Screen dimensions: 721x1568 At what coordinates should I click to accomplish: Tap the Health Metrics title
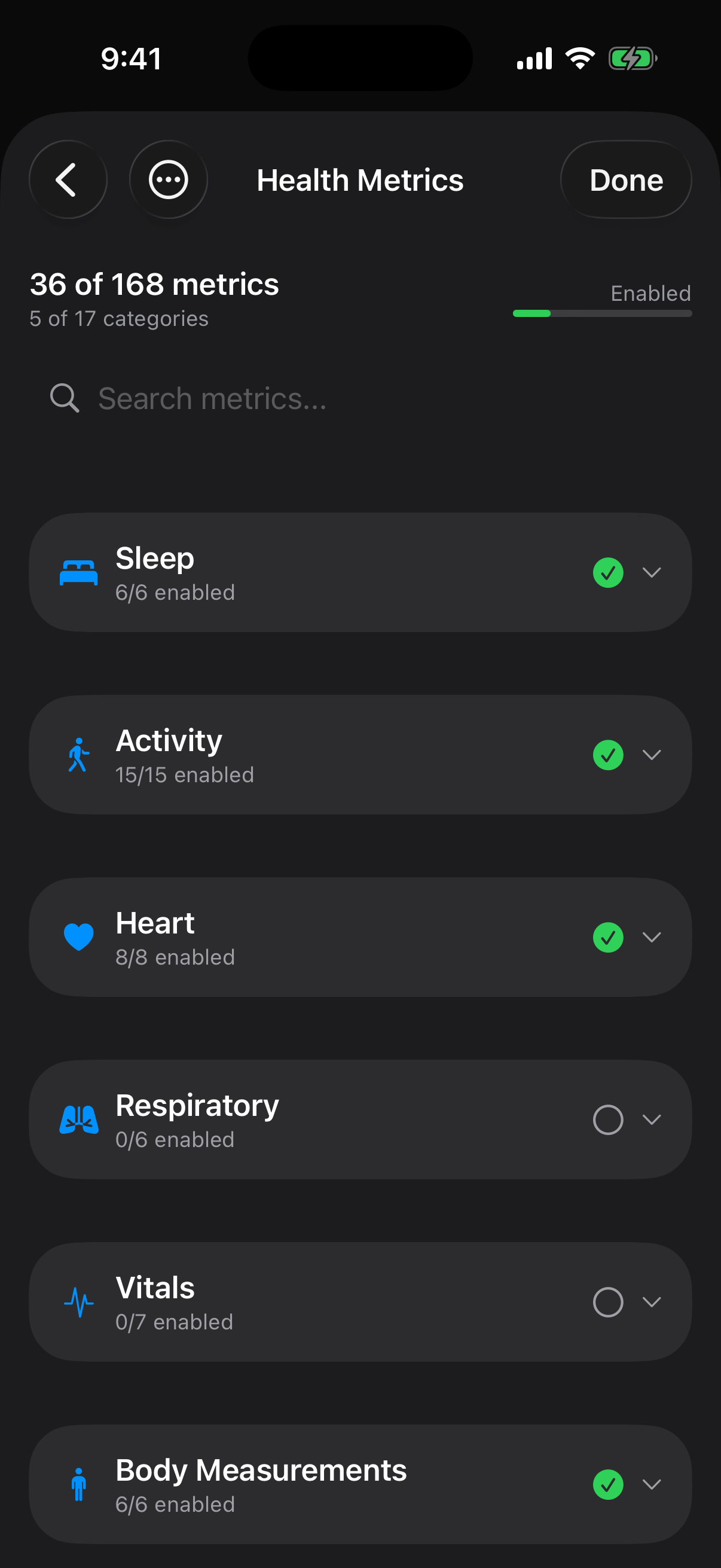coord(359,179)
